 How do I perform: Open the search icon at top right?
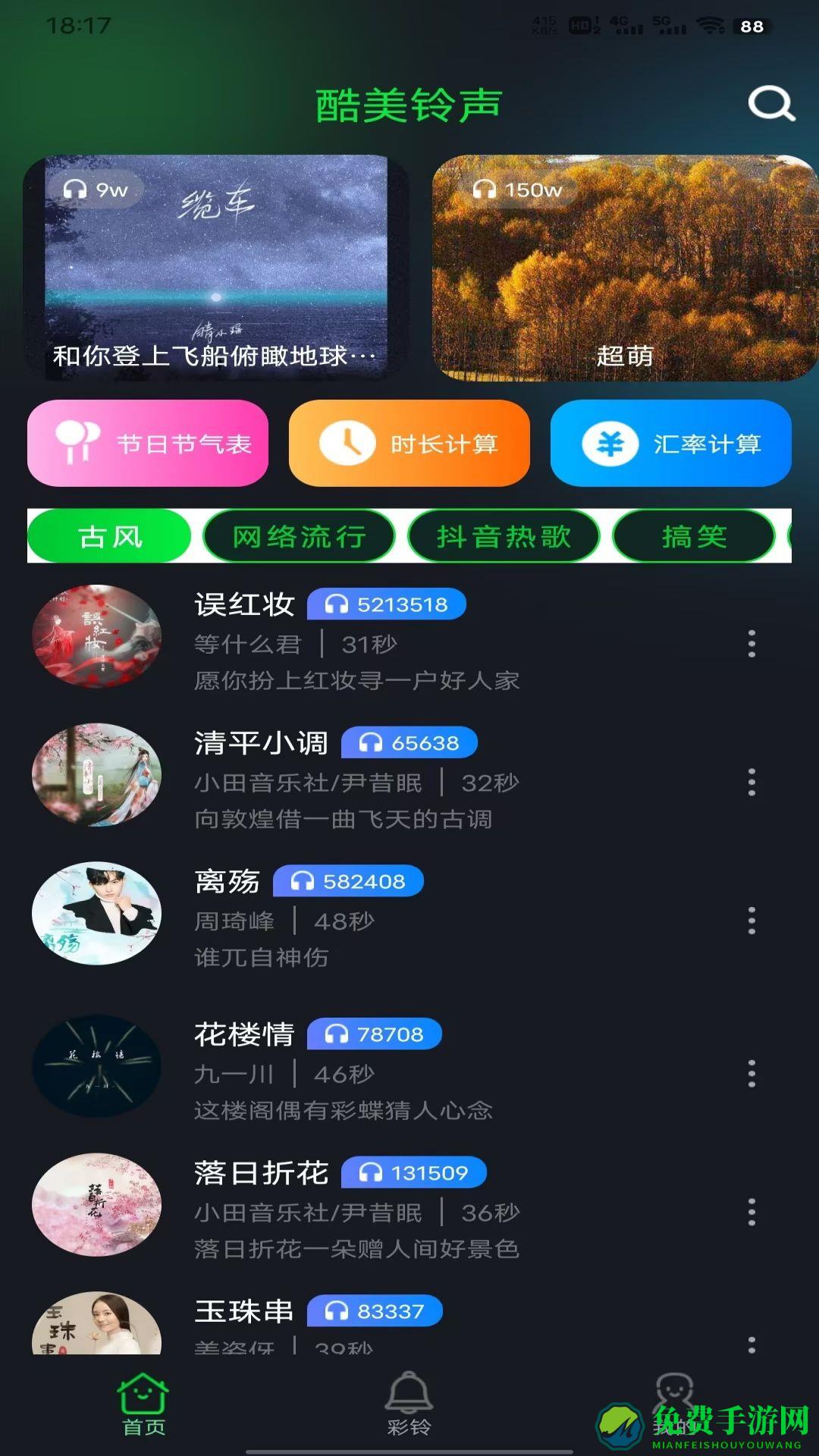pyautogui.click(x=770, y=103)
